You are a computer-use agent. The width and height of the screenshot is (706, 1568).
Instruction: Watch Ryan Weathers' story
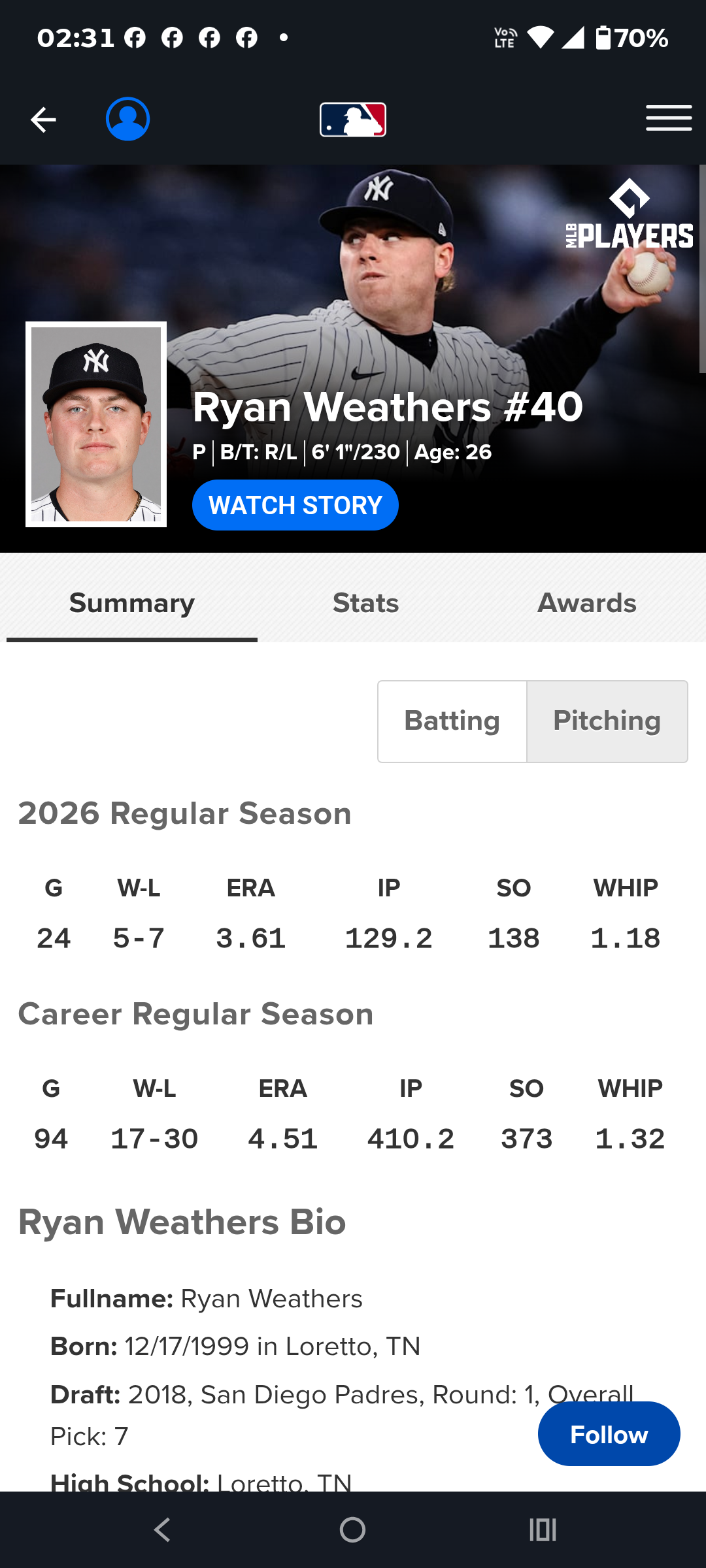[295, 505]
